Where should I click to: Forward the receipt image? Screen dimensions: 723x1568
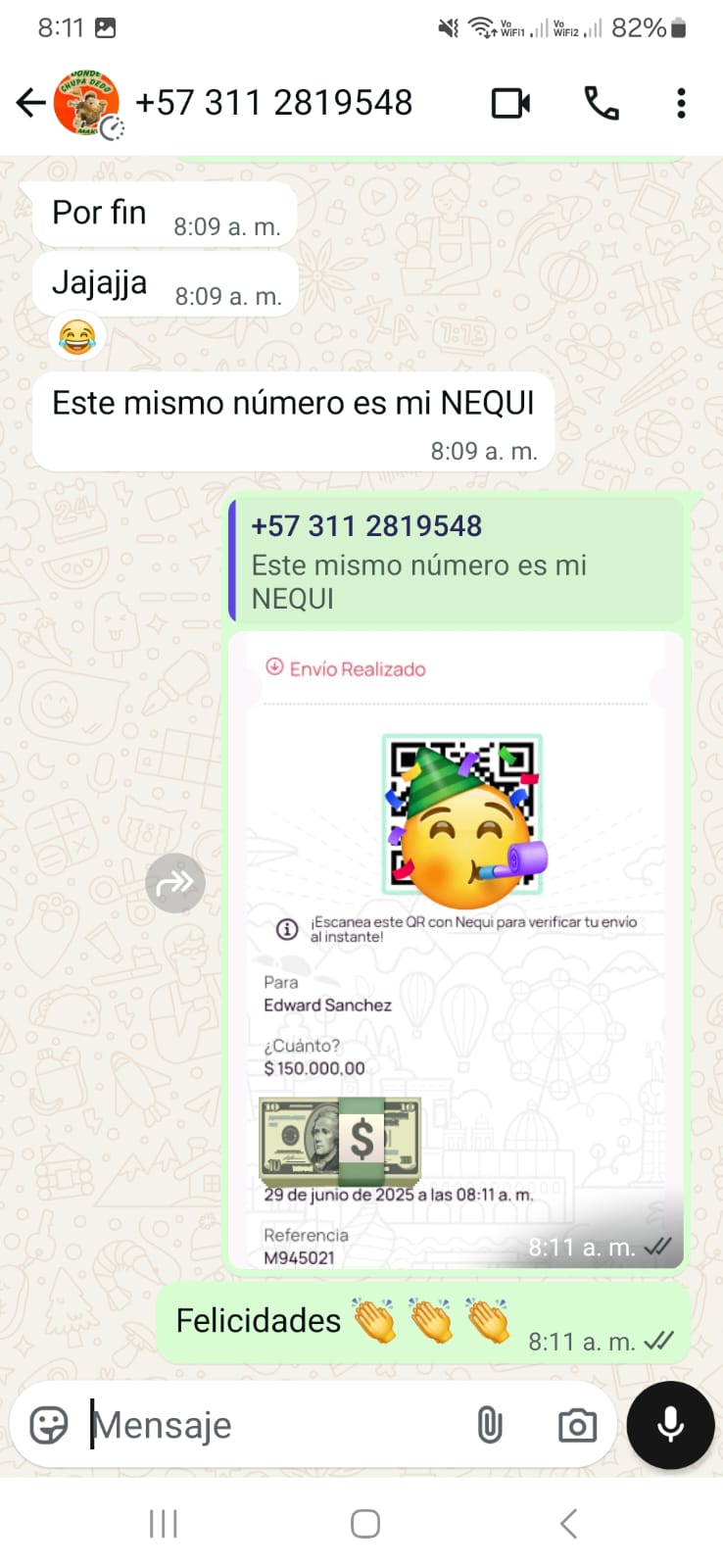pyautogui.click(x=175, y=883)
